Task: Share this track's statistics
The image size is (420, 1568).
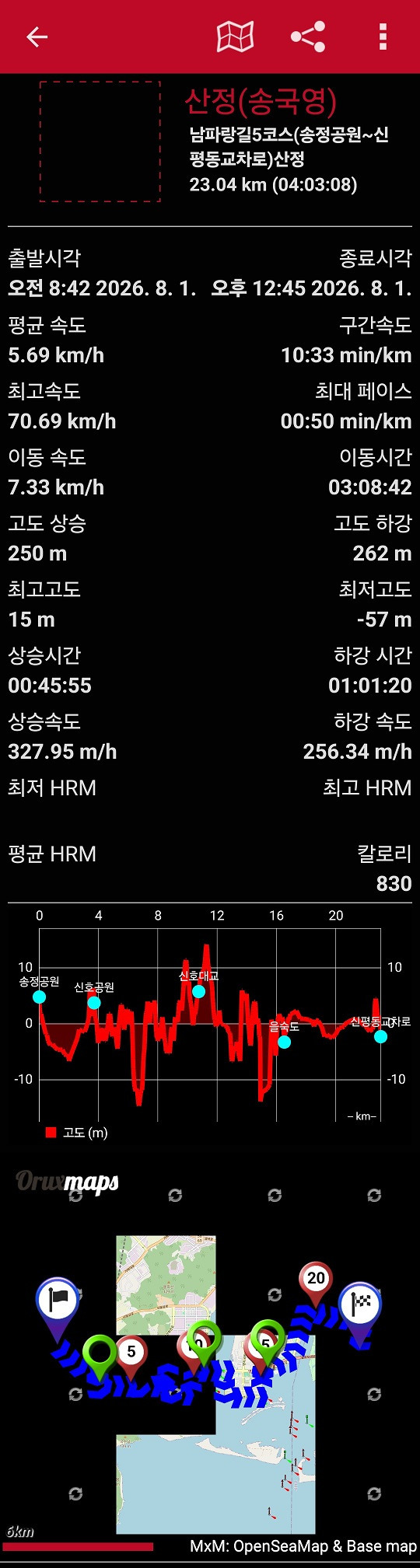Action: coord(308,37)
